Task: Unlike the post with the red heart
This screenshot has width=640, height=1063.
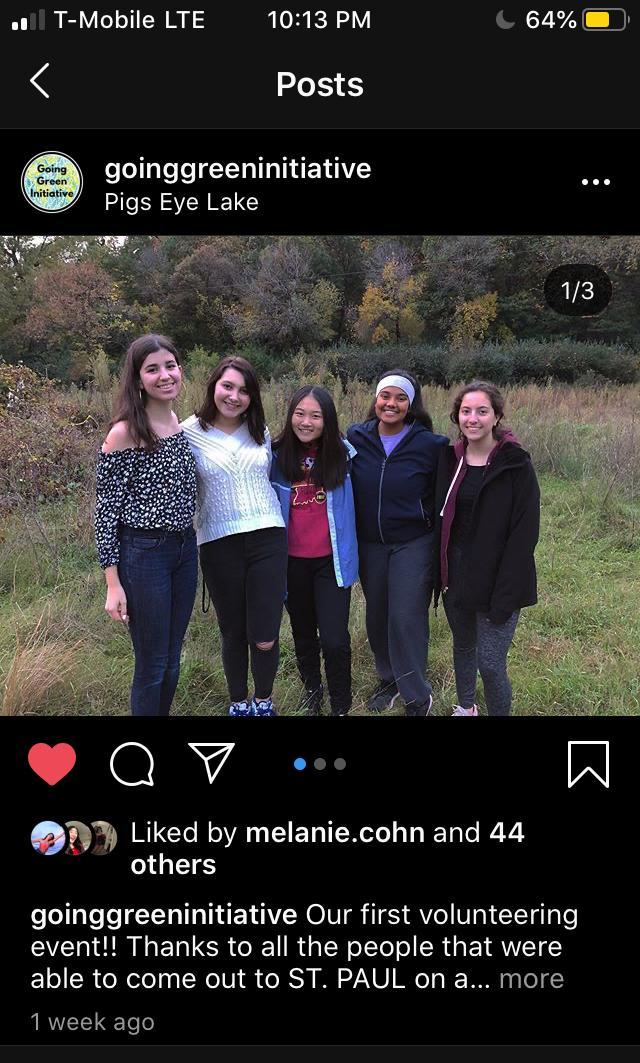Action: point(52,765)
